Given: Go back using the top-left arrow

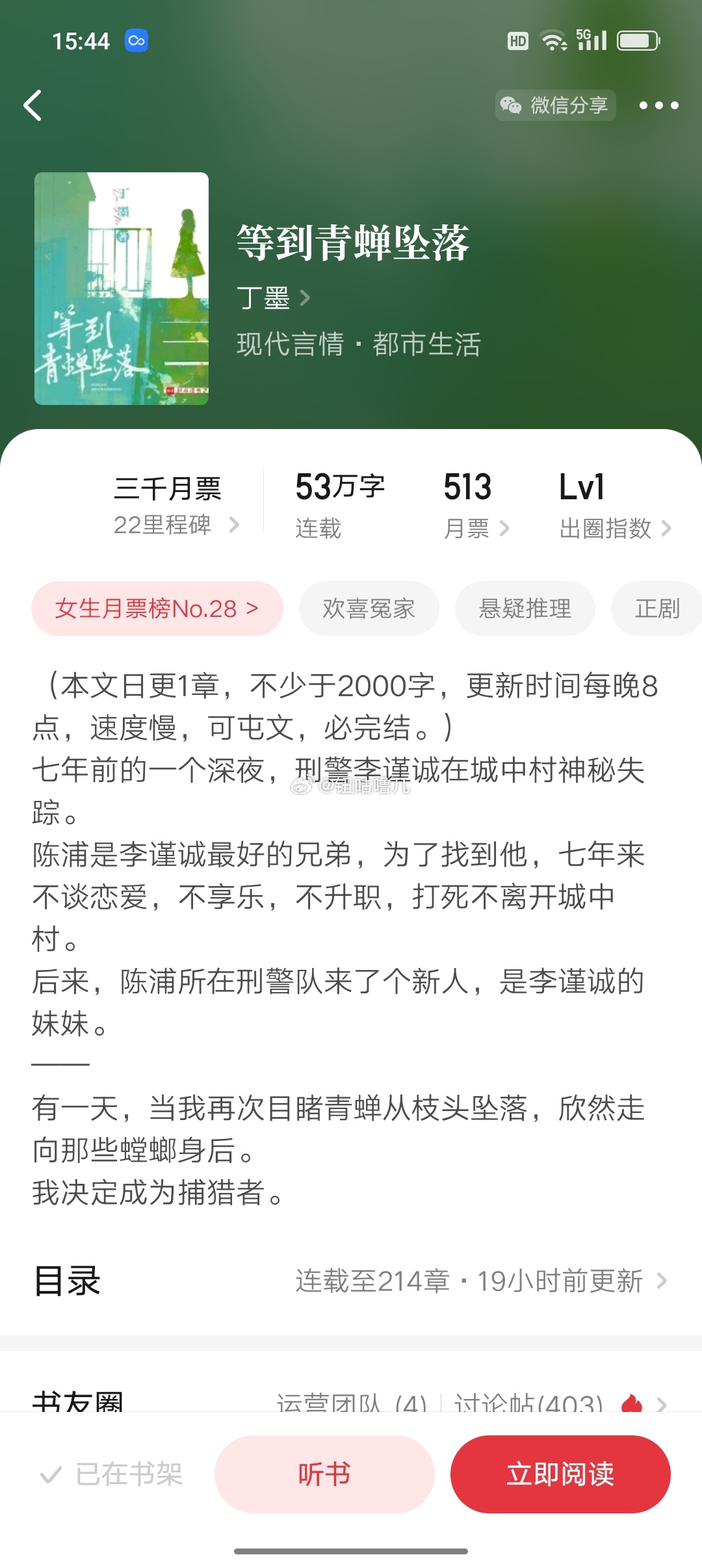Looking at the screenshot, I should coord(32,105).
